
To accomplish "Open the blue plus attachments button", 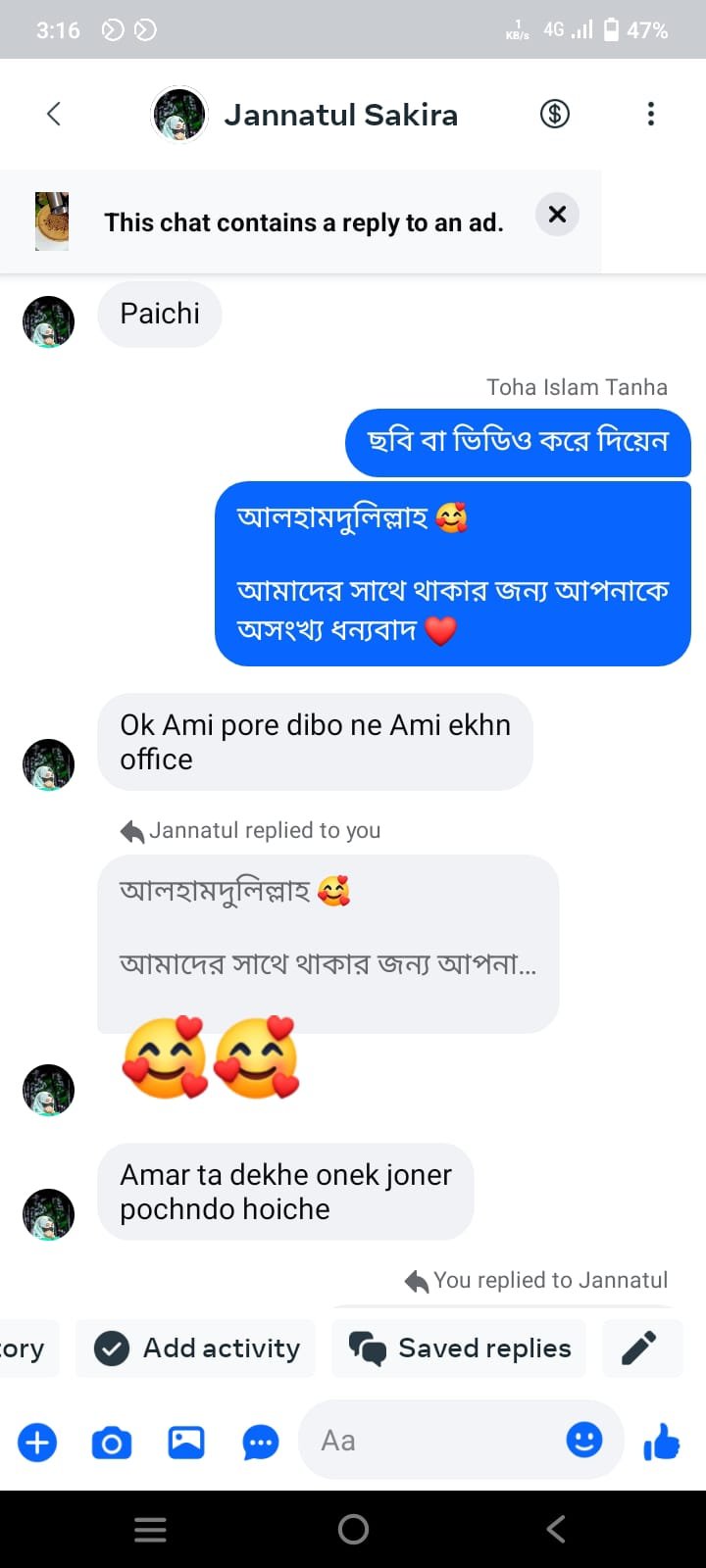I will (x=38, y=1443).
